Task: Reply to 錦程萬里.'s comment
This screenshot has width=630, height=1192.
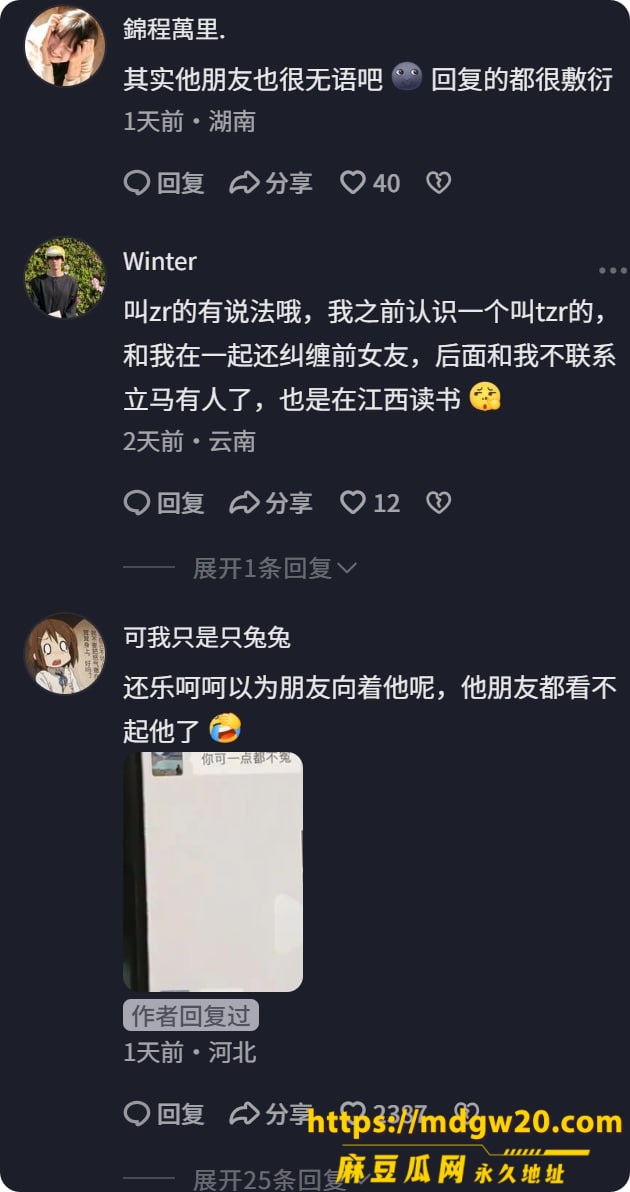Action: 164,182
